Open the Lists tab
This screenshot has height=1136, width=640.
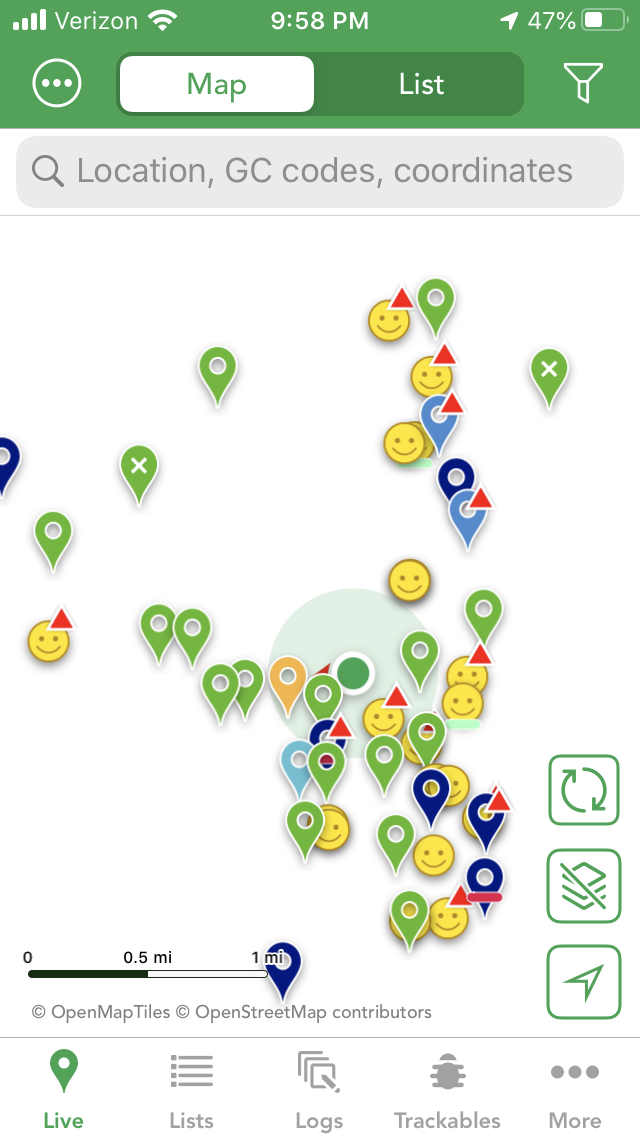coord(191,1090)
